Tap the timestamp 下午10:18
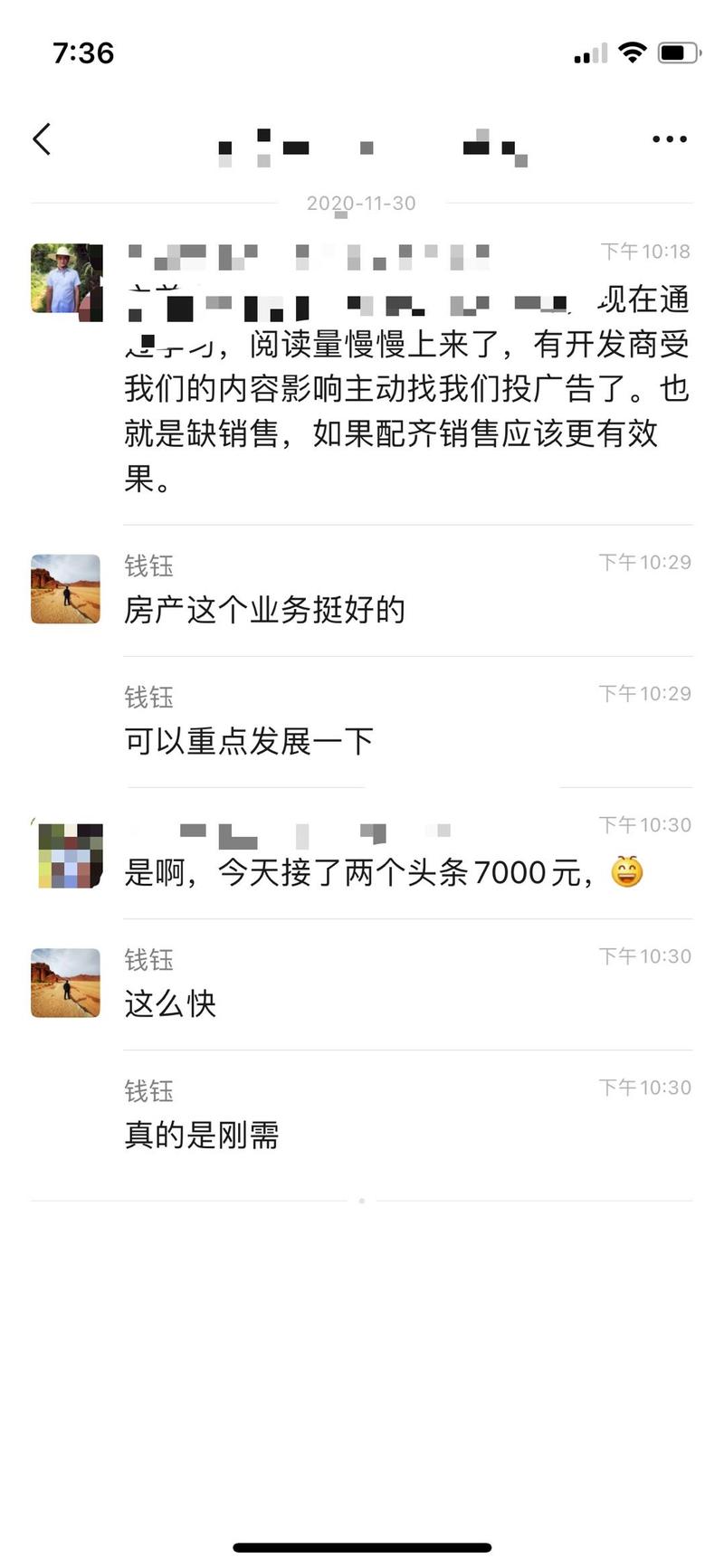The image size is (724, 1568). pyautogui.click(x=643, y=246)
